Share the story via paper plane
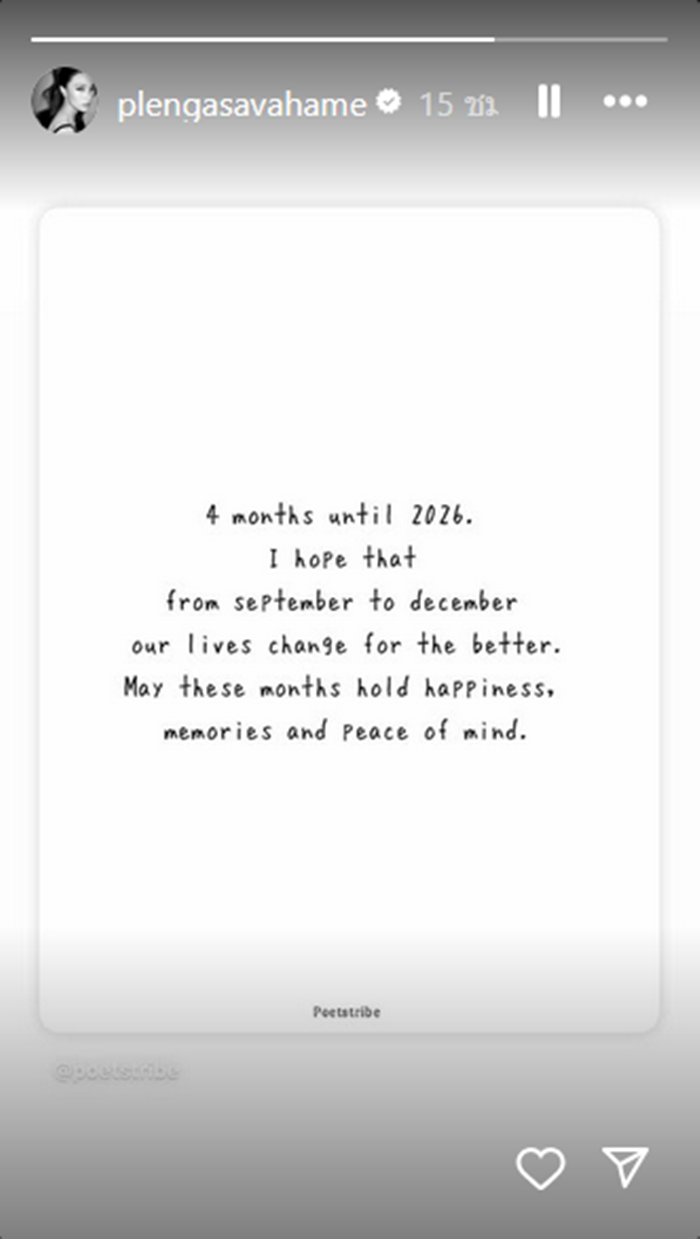The width and height of the screenshot is (700, 1239). 626,1167
